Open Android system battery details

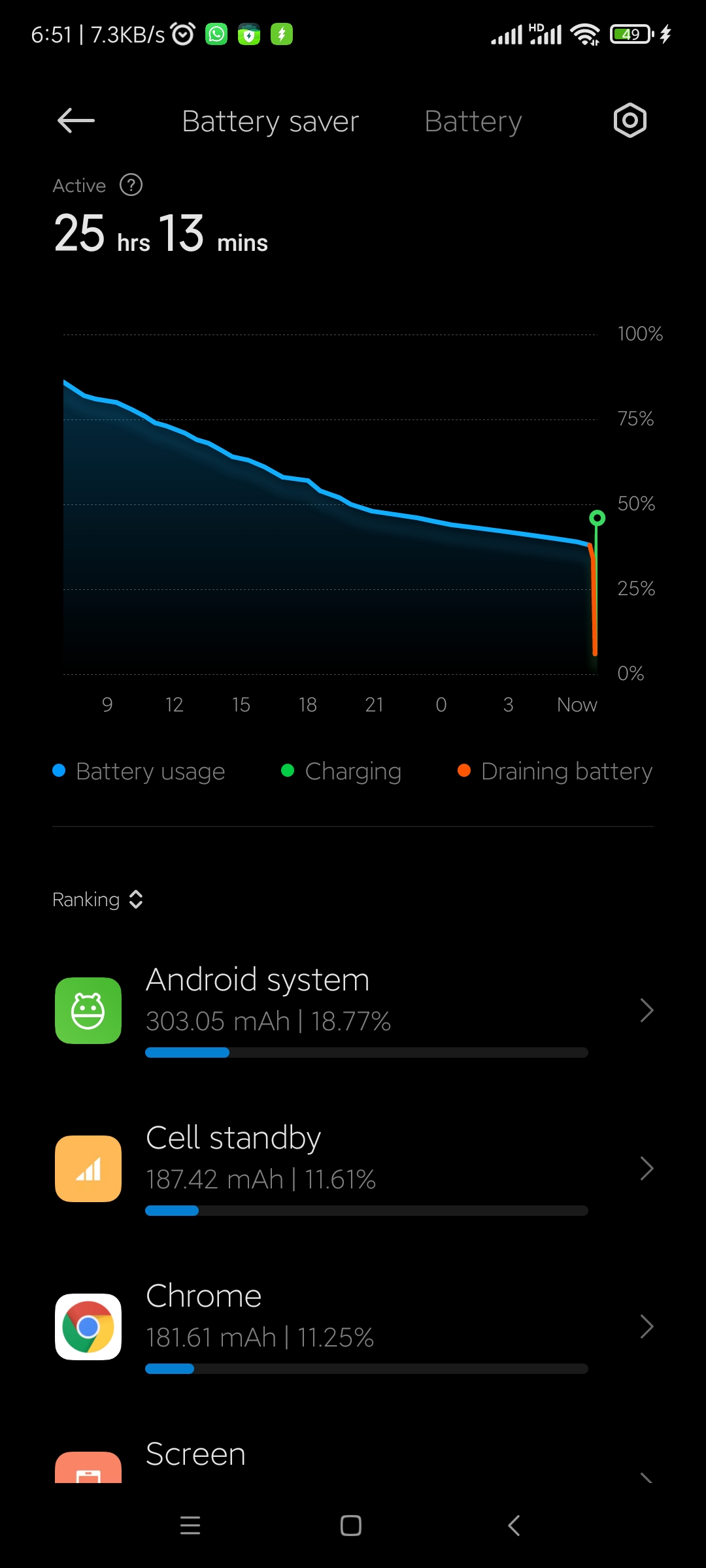click(x=353, y=1011)
